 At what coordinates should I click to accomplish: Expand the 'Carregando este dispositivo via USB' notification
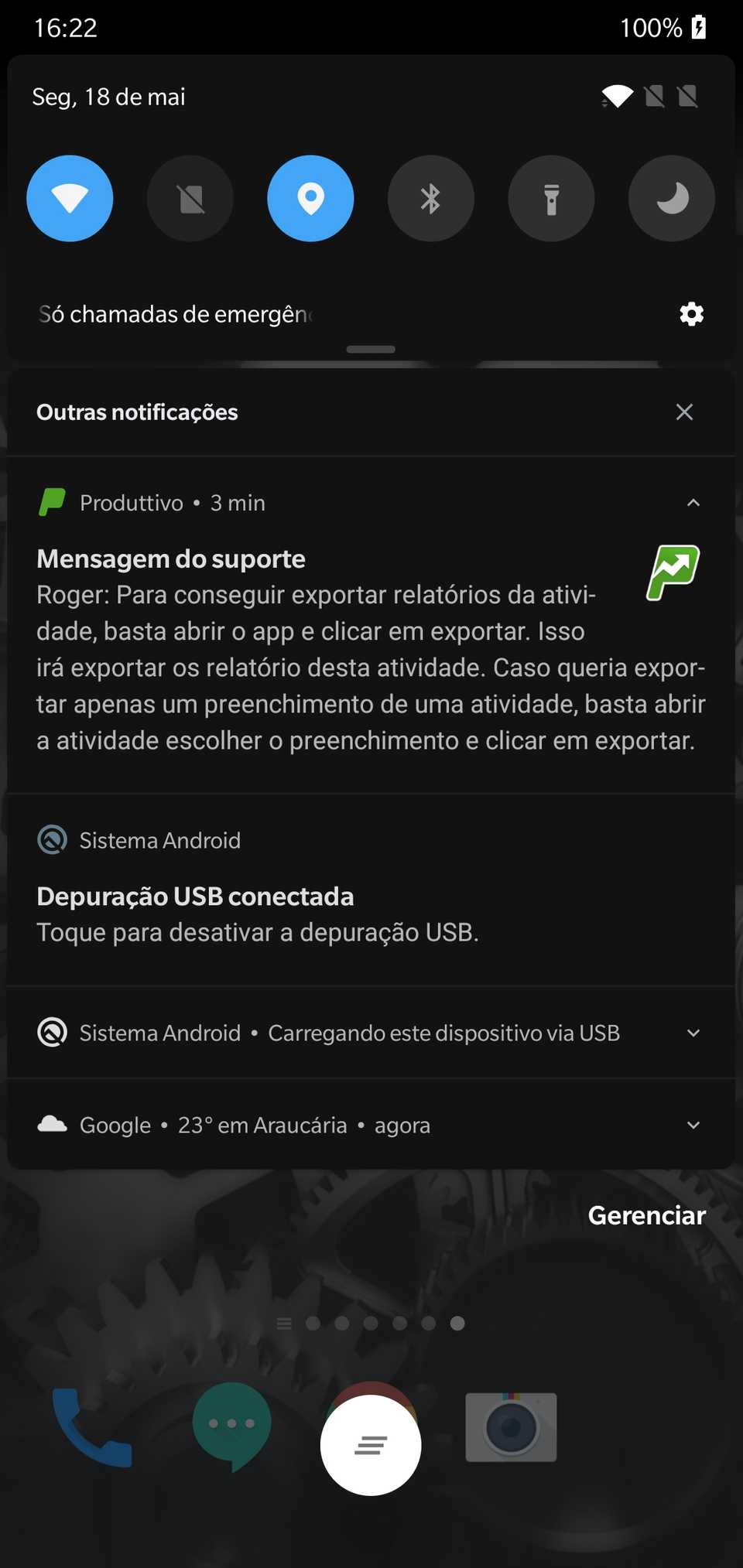pyautogui.click(x=693, y=1033)
